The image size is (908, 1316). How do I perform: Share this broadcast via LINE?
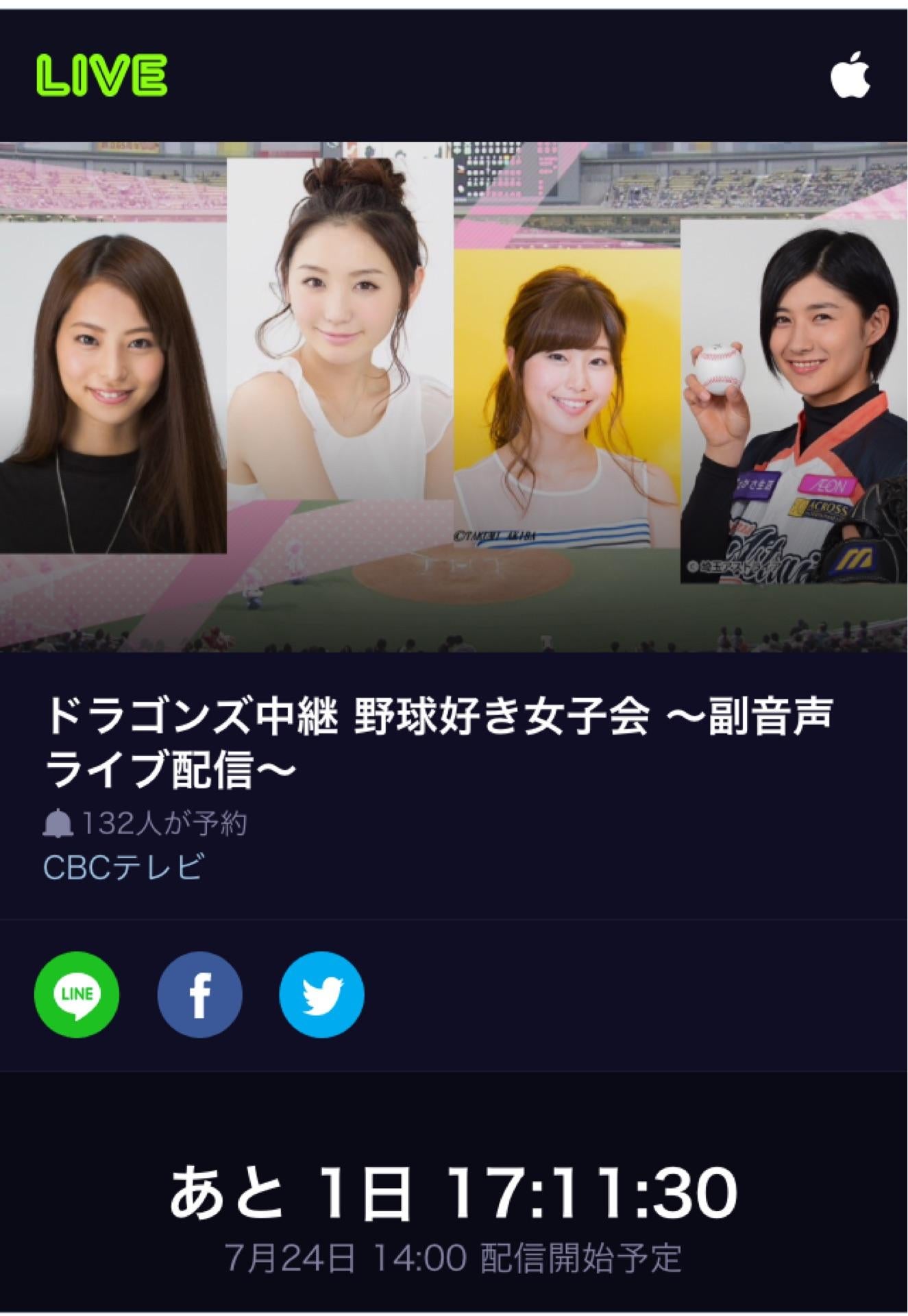77,994
